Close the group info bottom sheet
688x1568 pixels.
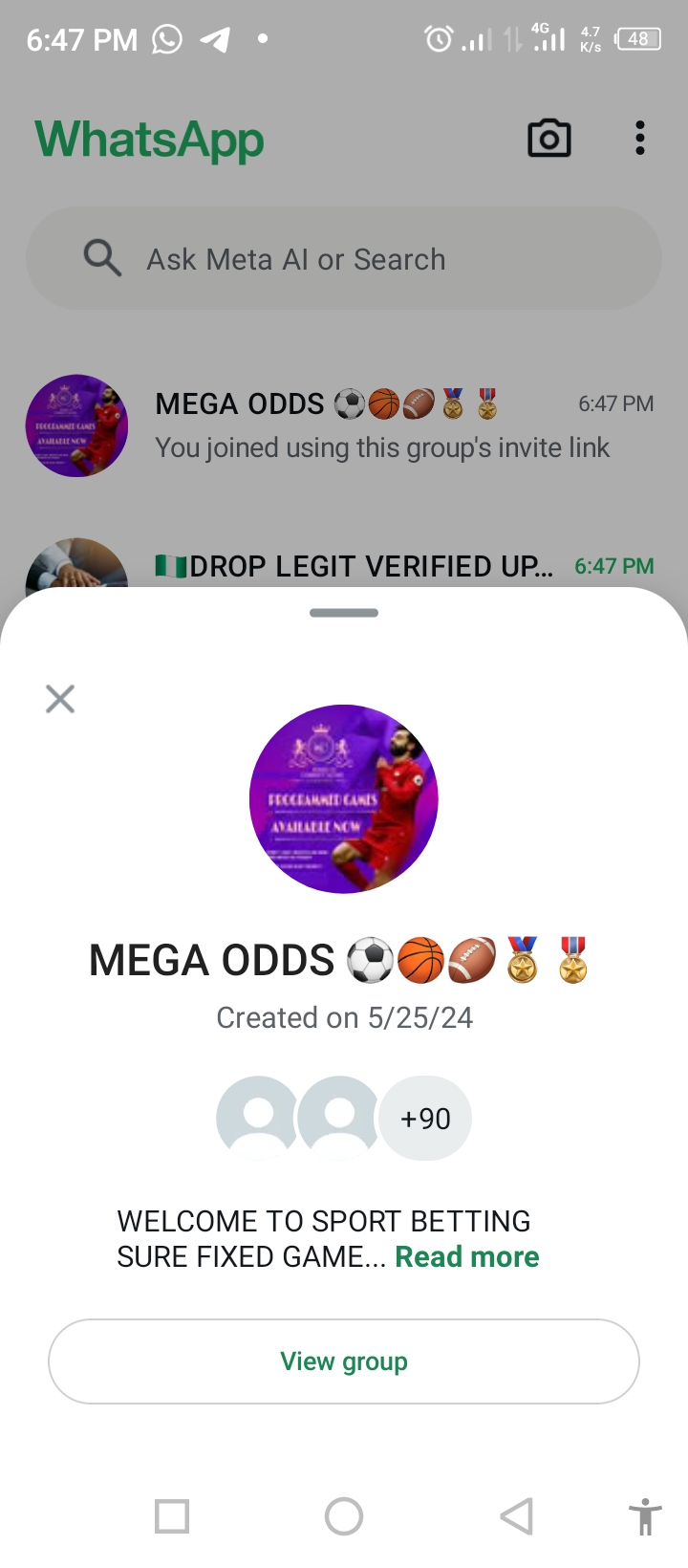click(x=60, y=699)
